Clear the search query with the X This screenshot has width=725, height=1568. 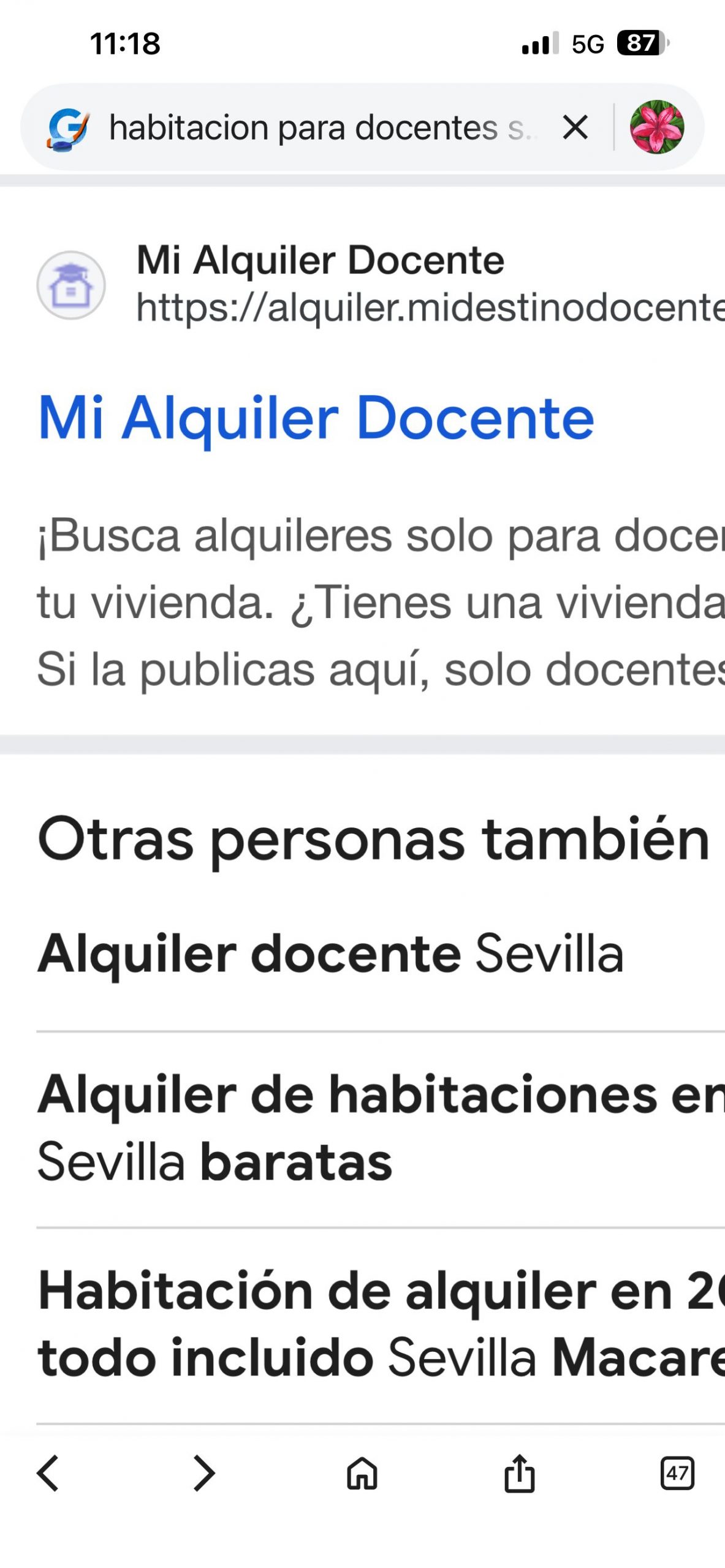pyautogui.click(x=575, y=128)
